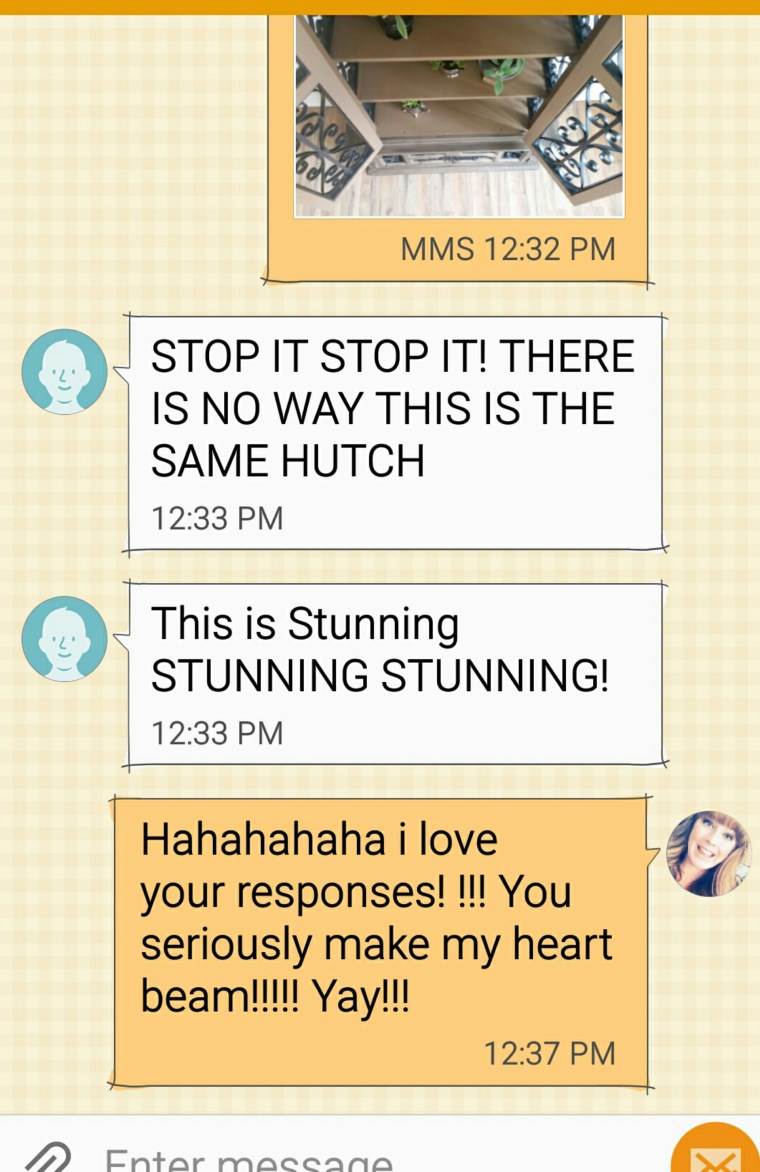Send the message with the envelope button
This screenshot has height=1172, width=760.
pos(714,1154)
